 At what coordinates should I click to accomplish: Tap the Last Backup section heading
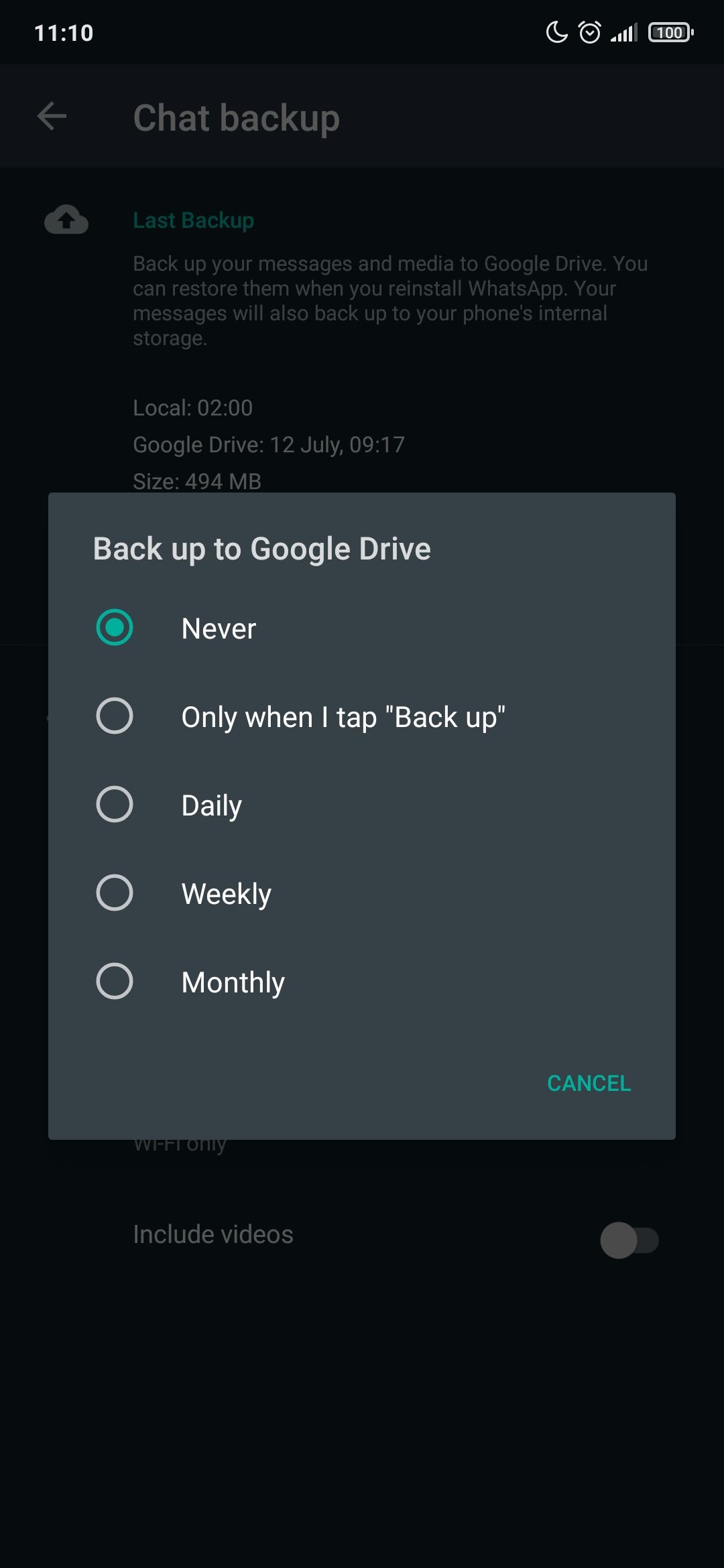pos(193,220)
